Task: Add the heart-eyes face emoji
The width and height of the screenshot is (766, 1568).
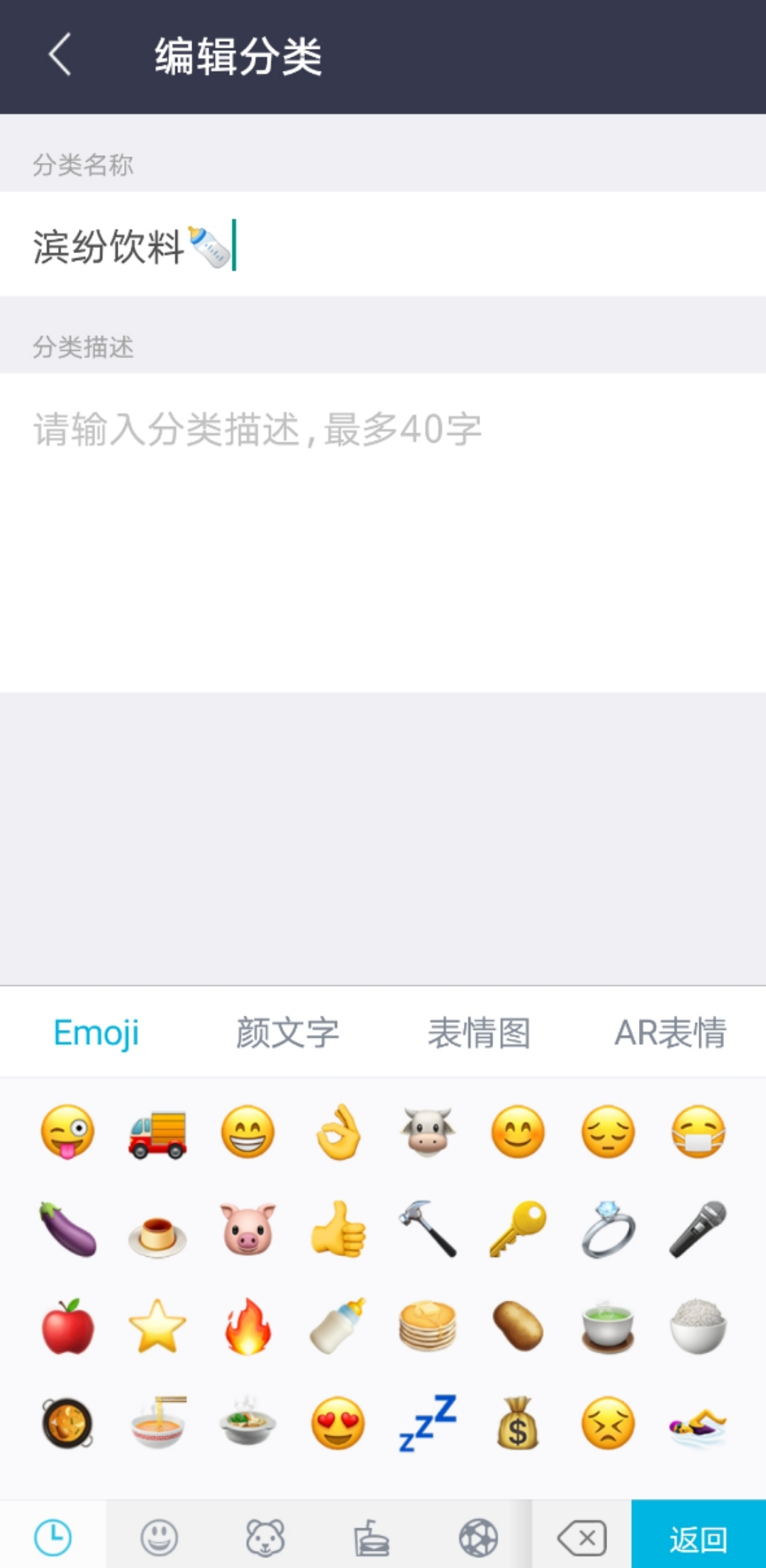Action: tap(338, 1423)
